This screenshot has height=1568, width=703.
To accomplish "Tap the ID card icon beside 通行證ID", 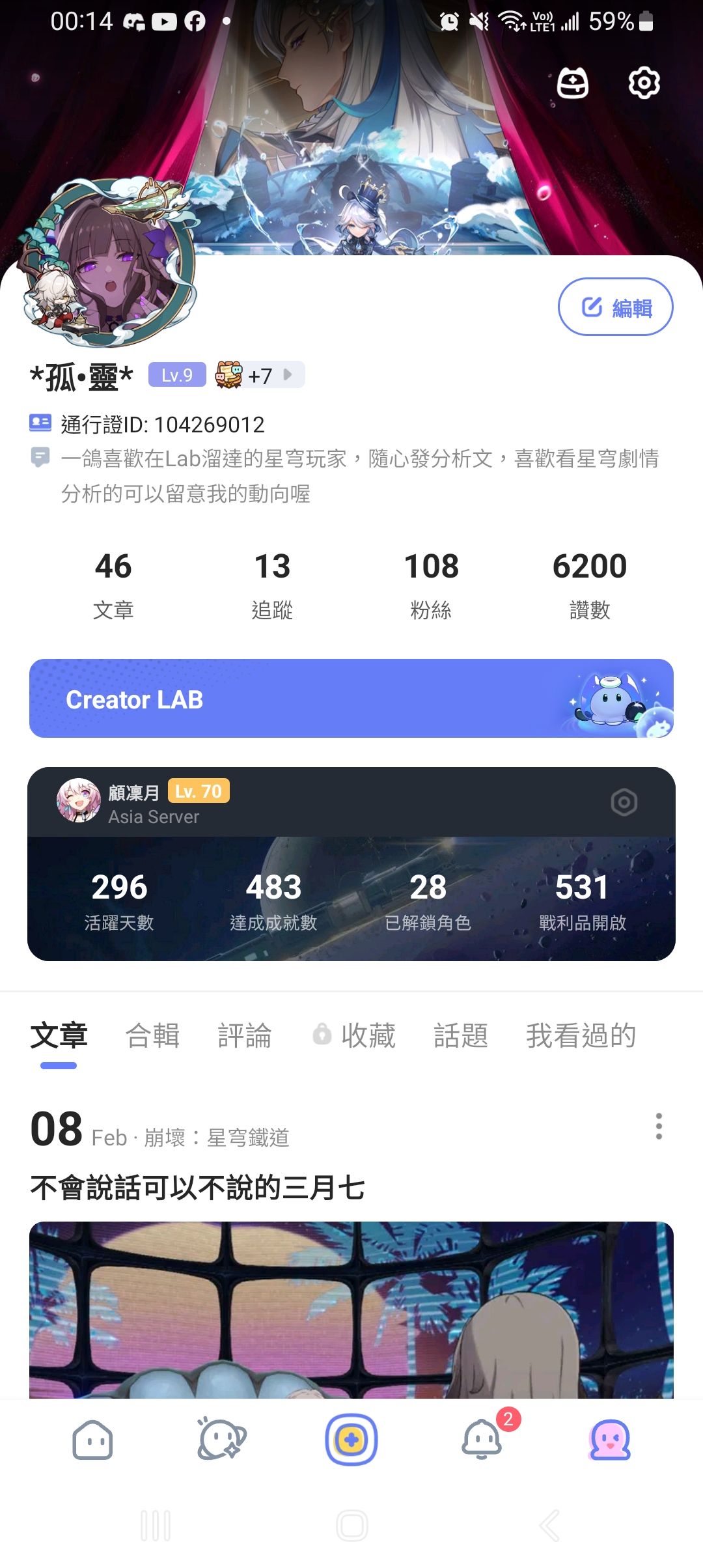I will pos(39,423).
